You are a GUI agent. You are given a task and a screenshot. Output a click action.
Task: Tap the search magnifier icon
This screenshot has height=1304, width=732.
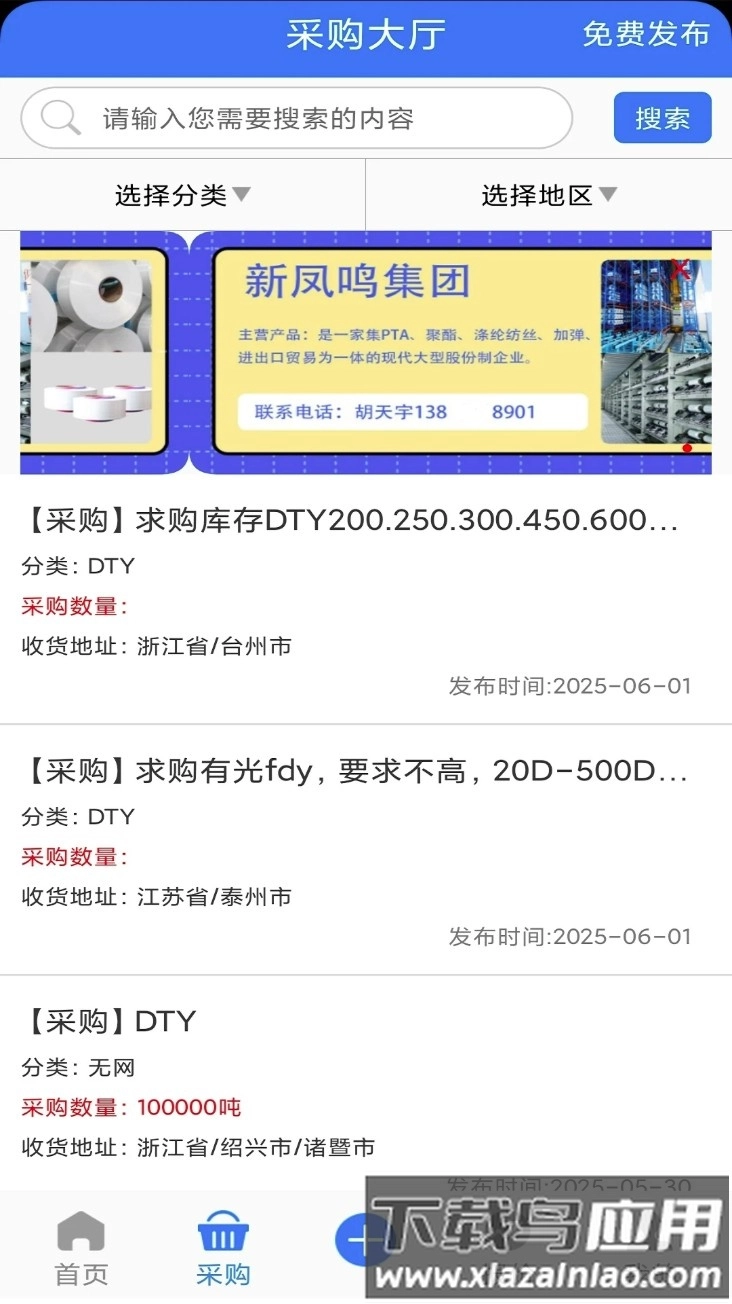(62, 117)
